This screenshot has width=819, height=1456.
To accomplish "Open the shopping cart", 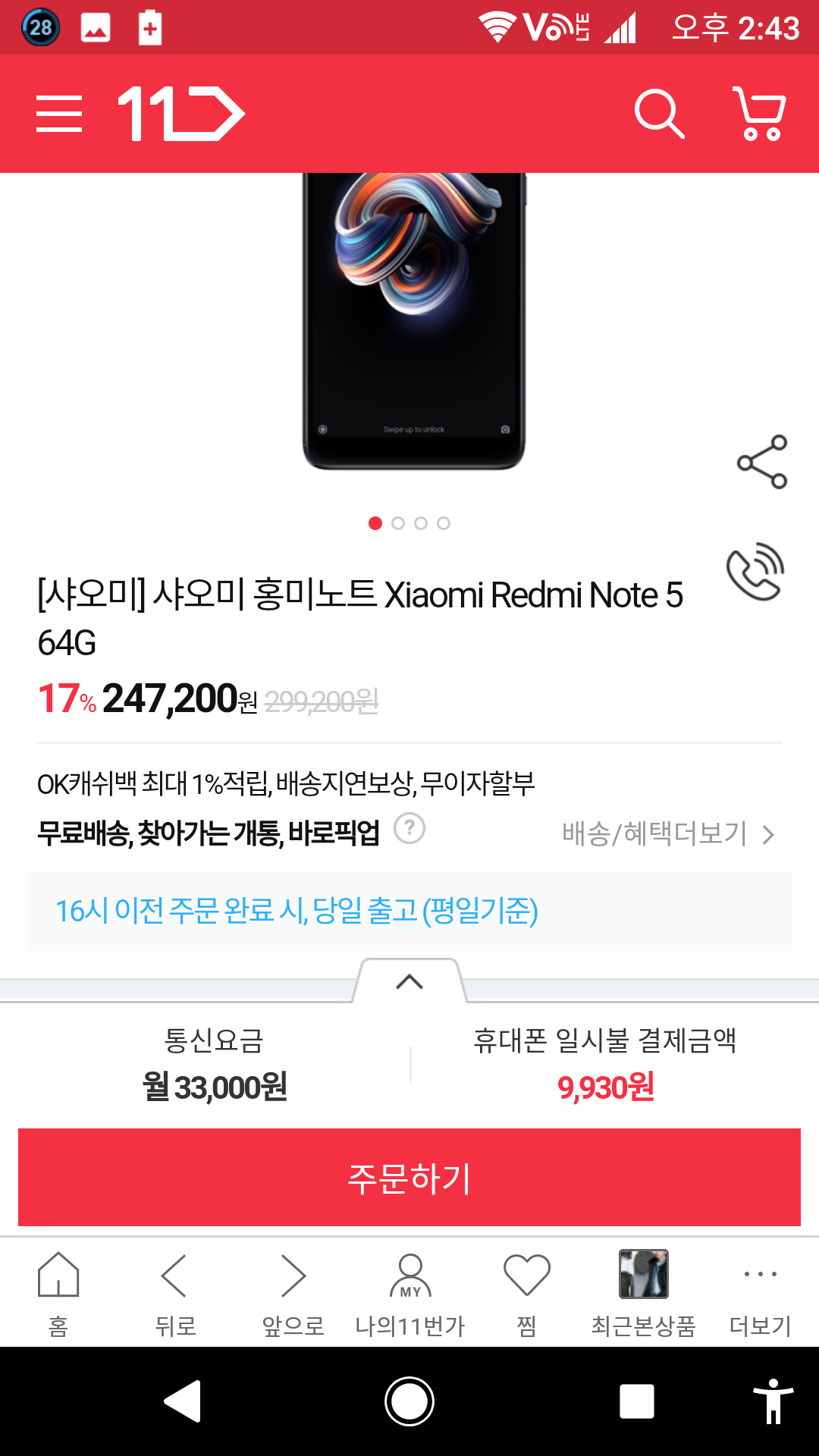I will click(760, 114).
